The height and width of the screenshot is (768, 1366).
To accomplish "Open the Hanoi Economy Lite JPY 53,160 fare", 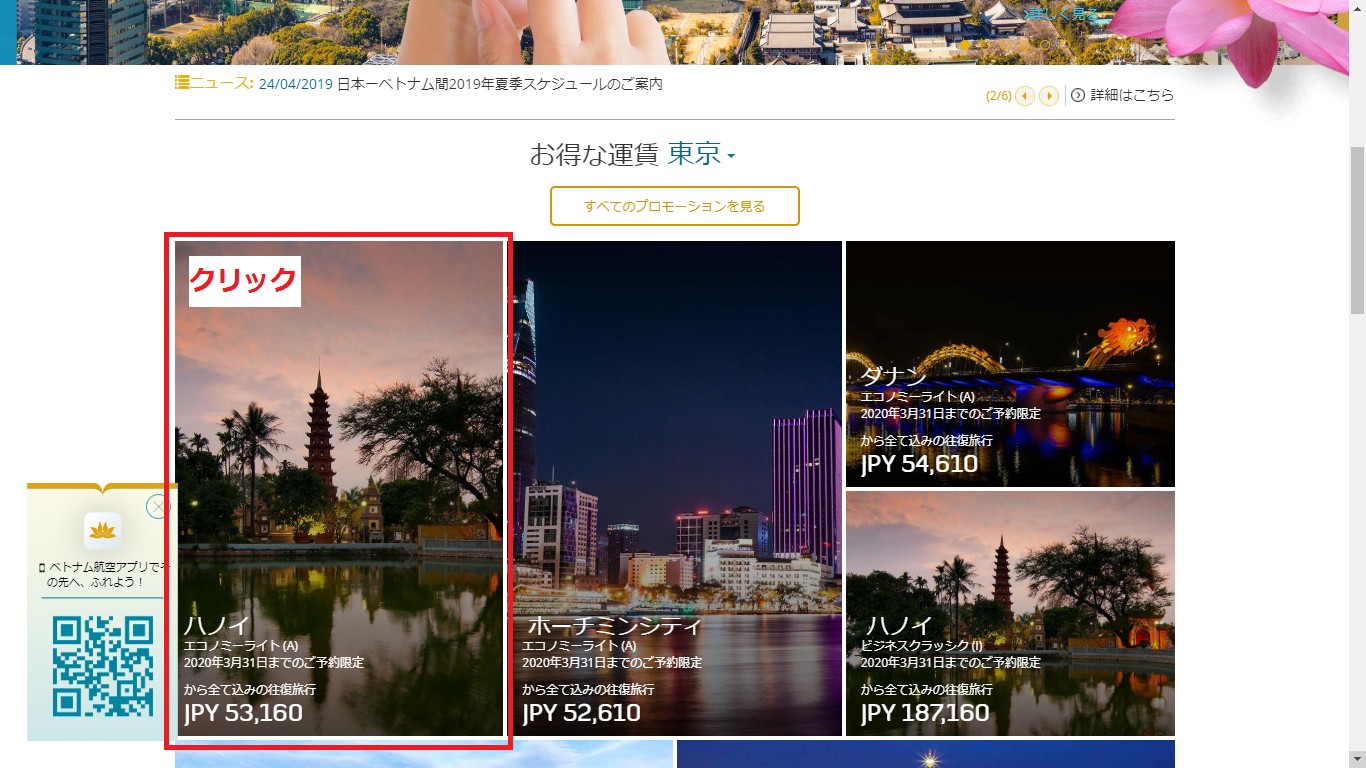I will tap(339, 488).
